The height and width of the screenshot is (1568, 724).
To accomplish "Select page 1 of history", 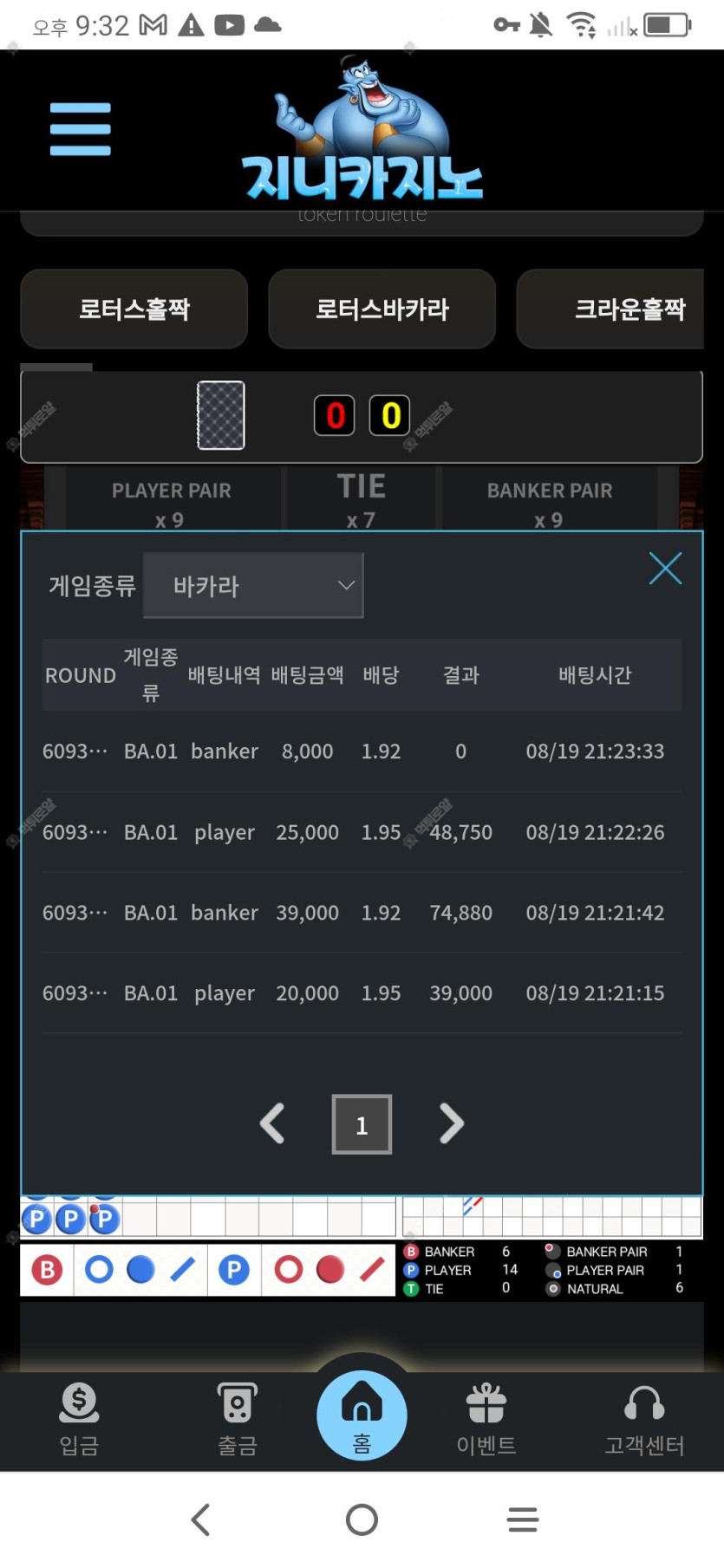I will [362, 1124].
